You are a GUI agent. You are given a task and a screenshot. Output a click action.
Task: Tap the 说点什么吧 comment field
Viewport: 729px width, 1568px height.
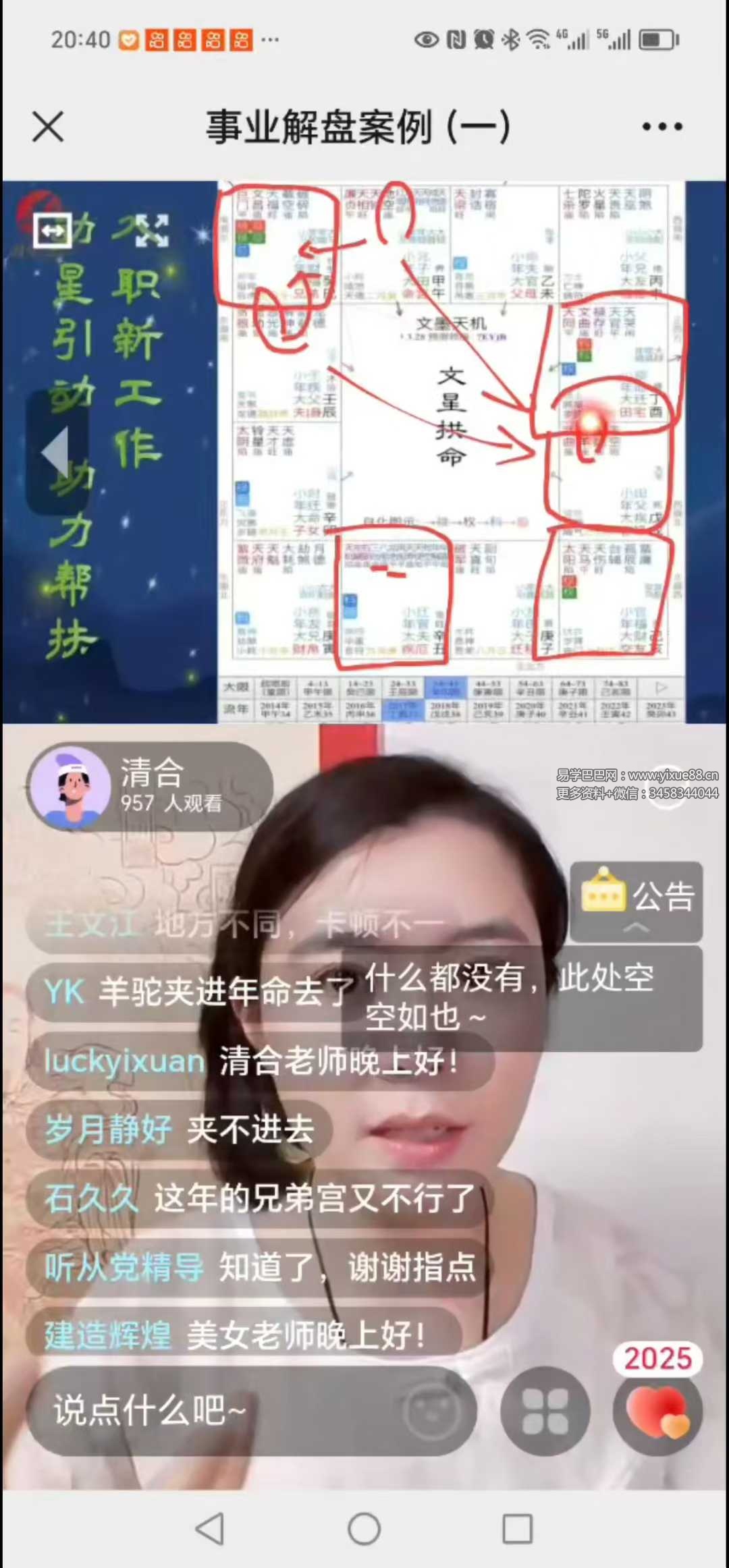tap(202, 1411)
